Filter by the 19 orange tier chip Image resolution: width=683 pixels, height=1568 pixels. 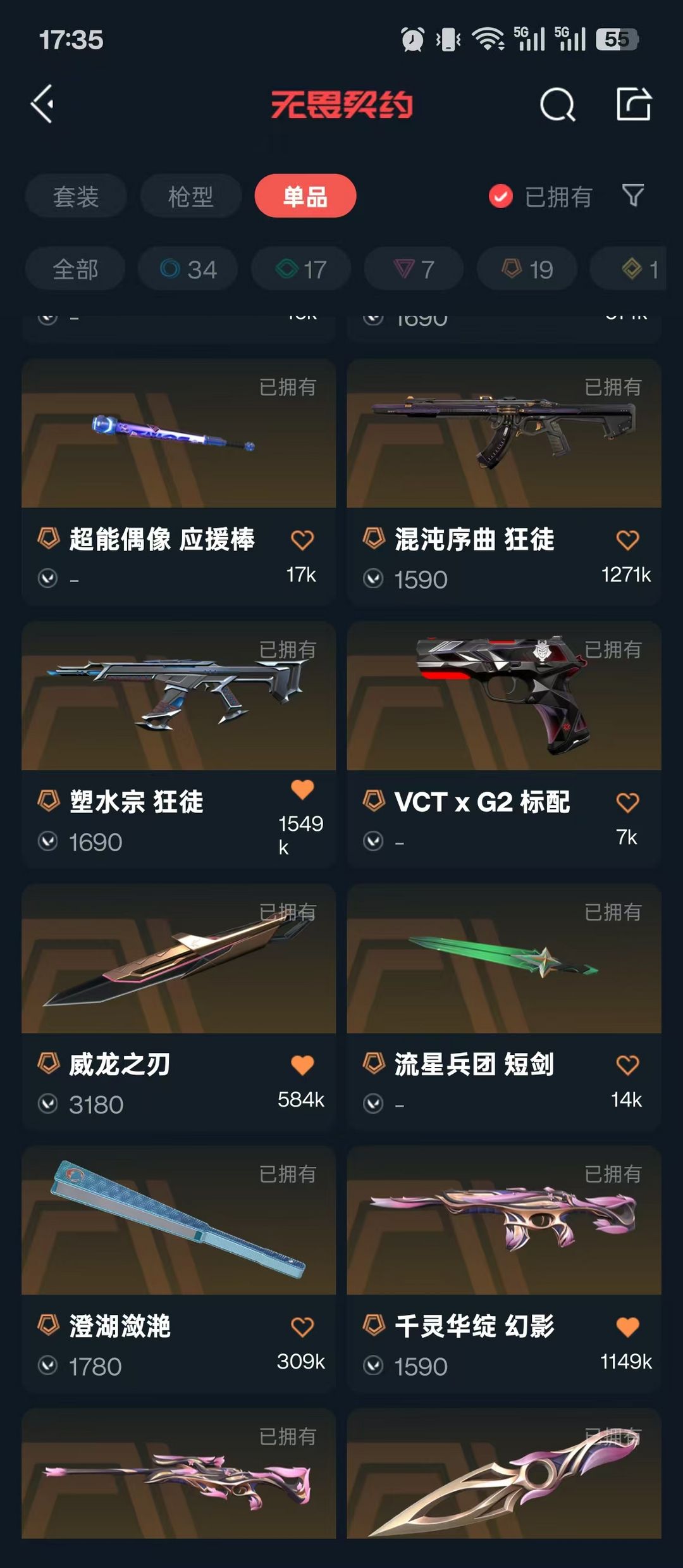(527, 269)
